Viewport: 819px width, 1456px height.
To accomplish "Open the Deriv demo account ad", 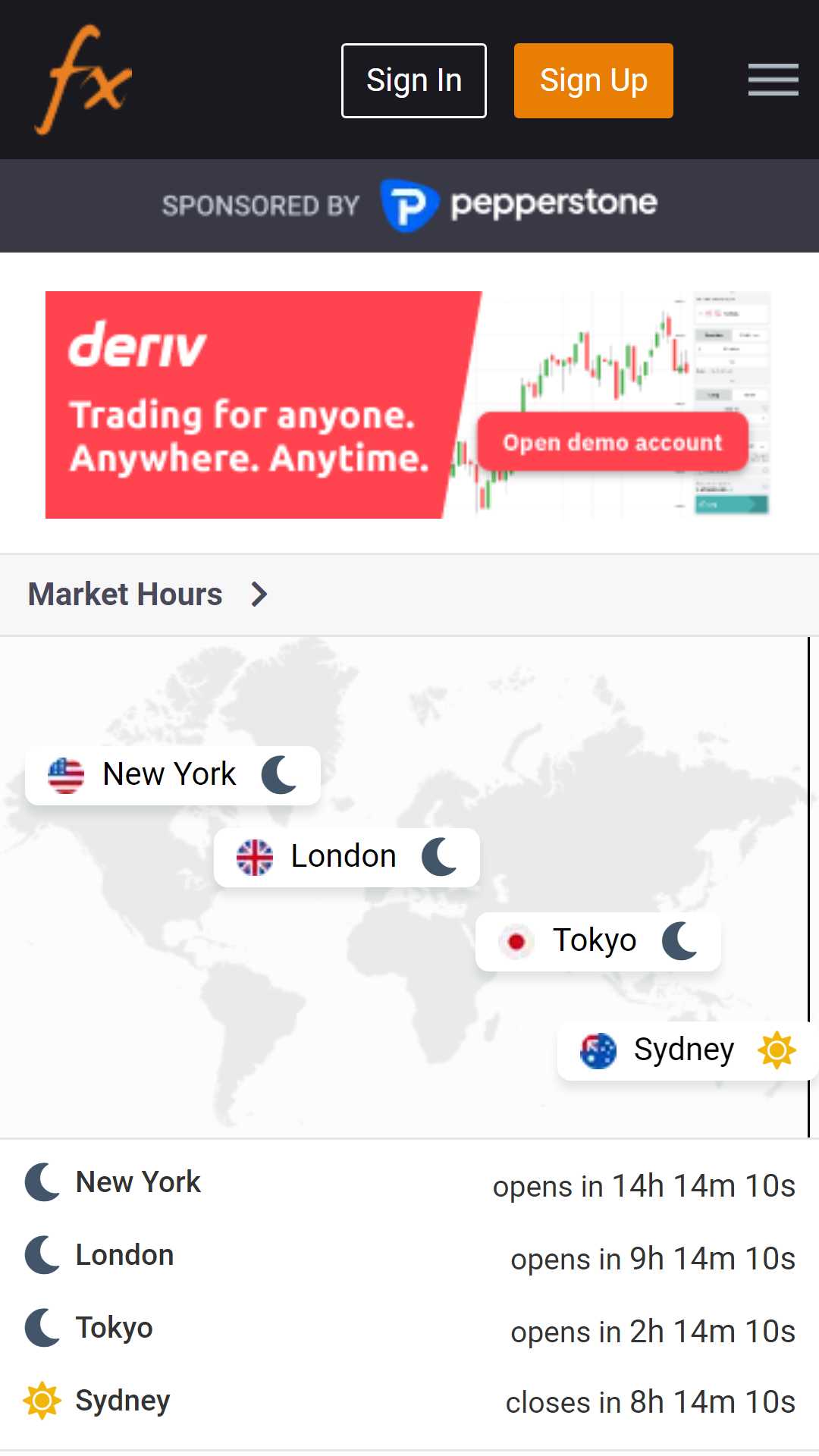I will coord(408,405).
